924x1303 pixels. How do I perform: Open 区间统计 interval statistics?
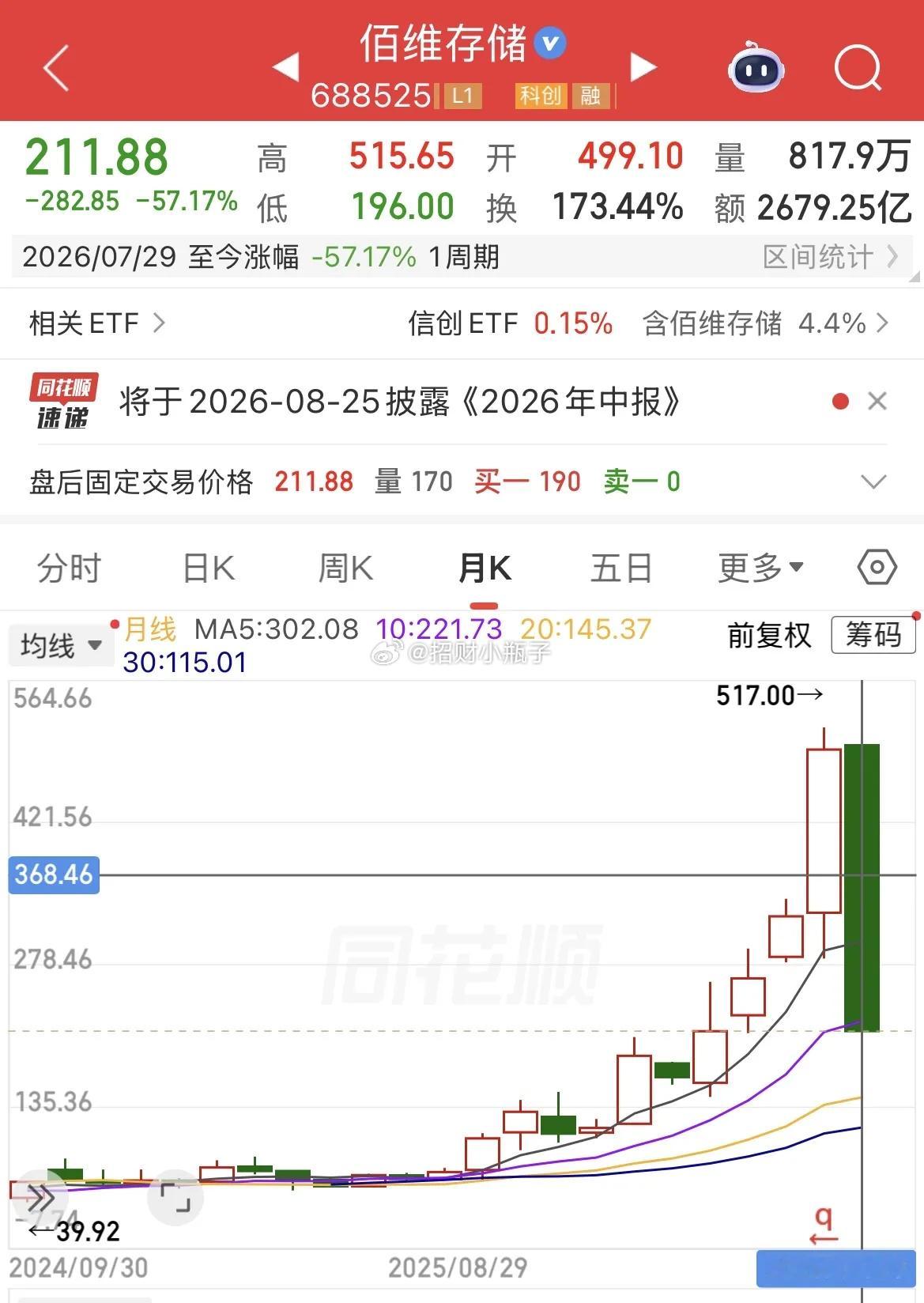pyautogui.click(x=832, y=257)
